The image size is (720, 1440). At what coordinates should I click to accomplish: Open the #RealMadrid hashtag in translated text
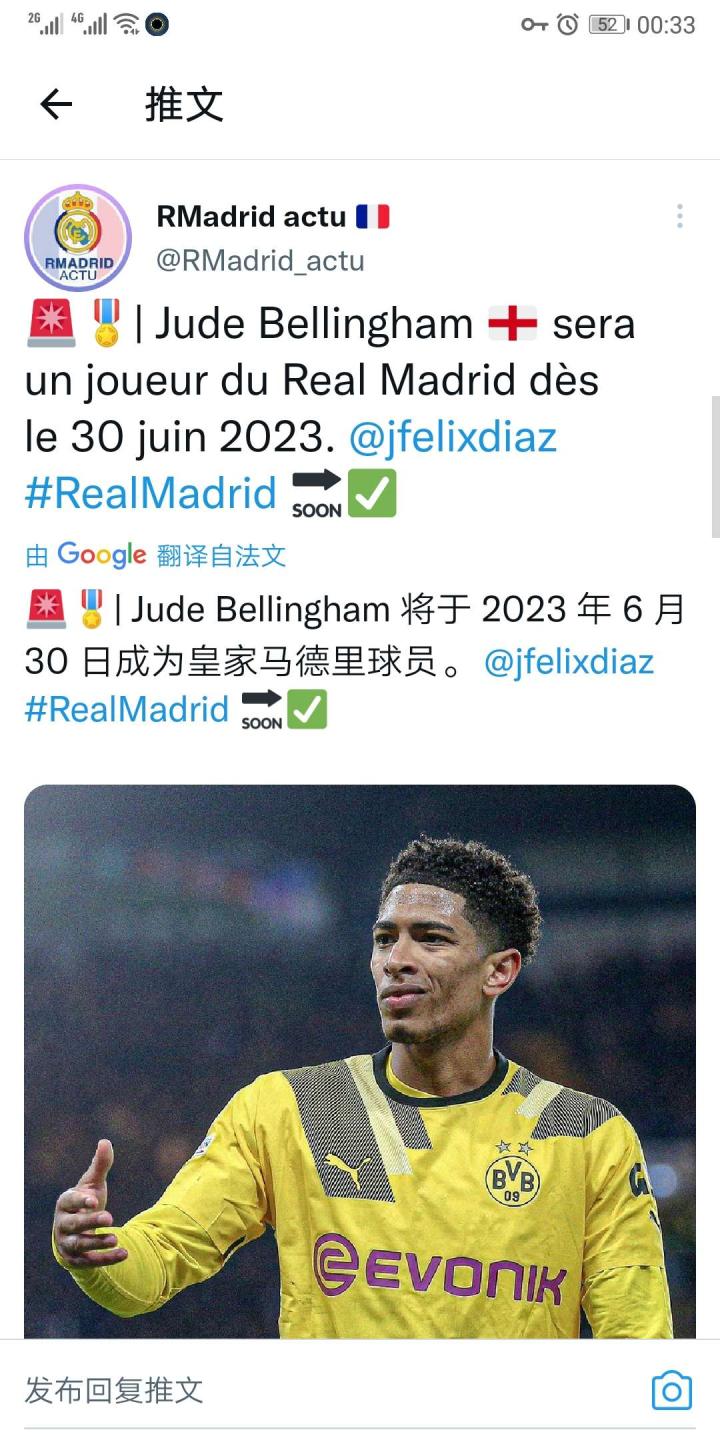(127, 709)
